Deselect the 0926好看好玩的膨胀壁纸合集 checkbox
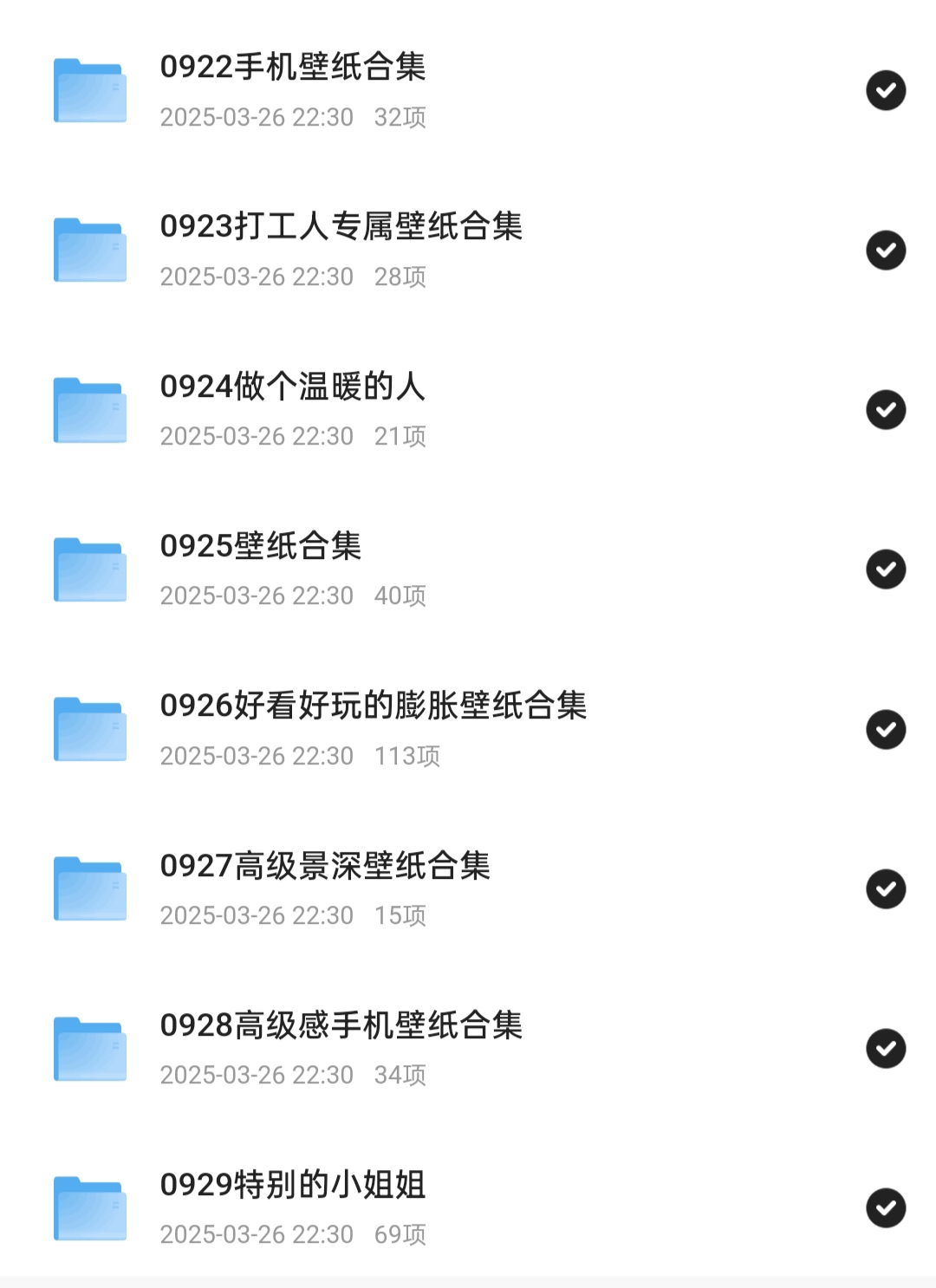This screenshot has width=936, height=1288. point(886,729)
